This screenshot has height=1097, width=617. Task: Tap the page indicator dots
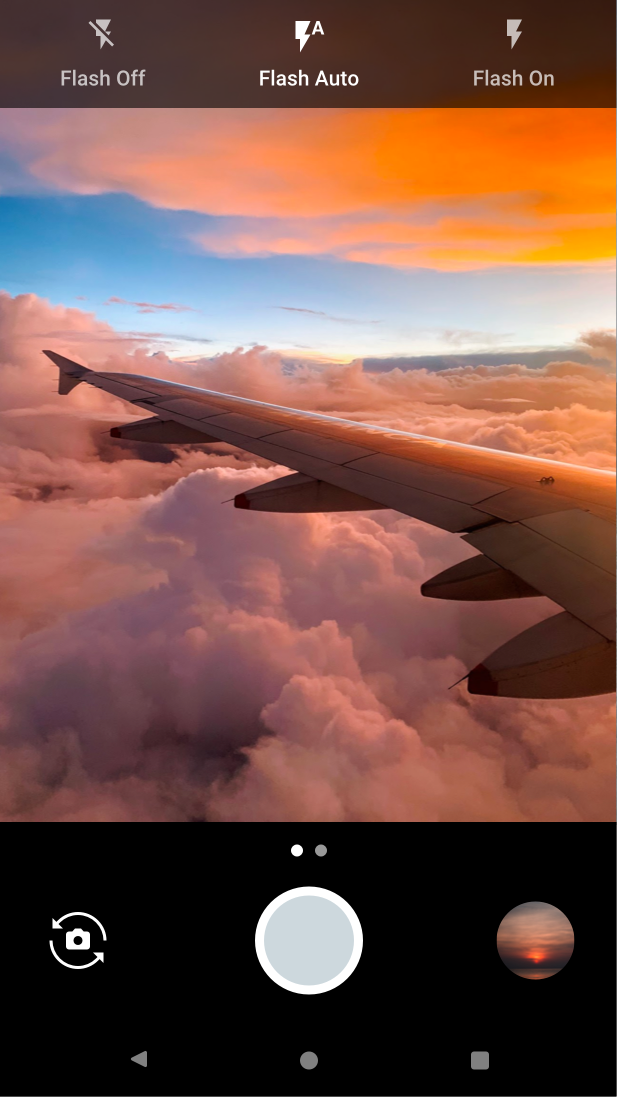(x=309, y=850)
